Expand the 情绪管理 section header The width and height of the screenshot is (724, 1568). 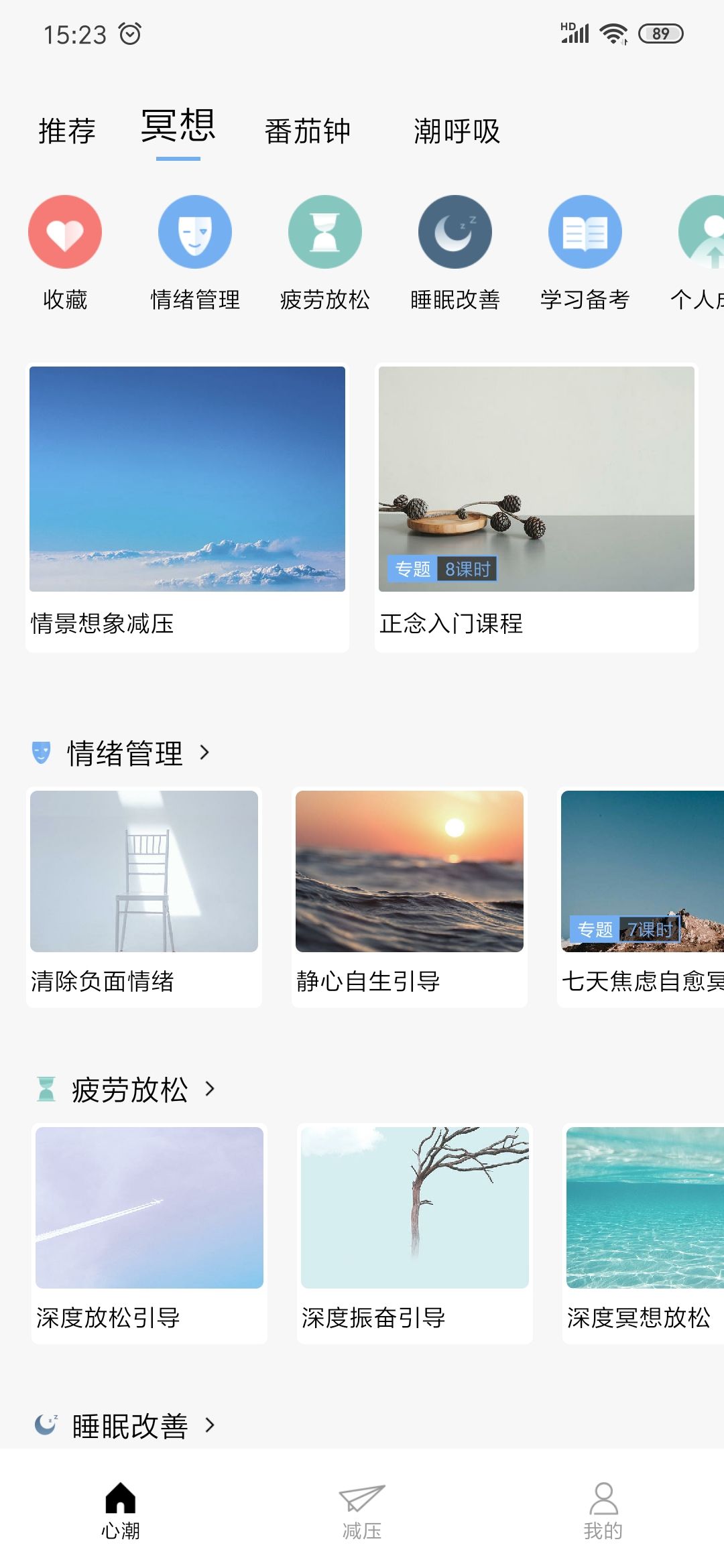tap(125, 753)
